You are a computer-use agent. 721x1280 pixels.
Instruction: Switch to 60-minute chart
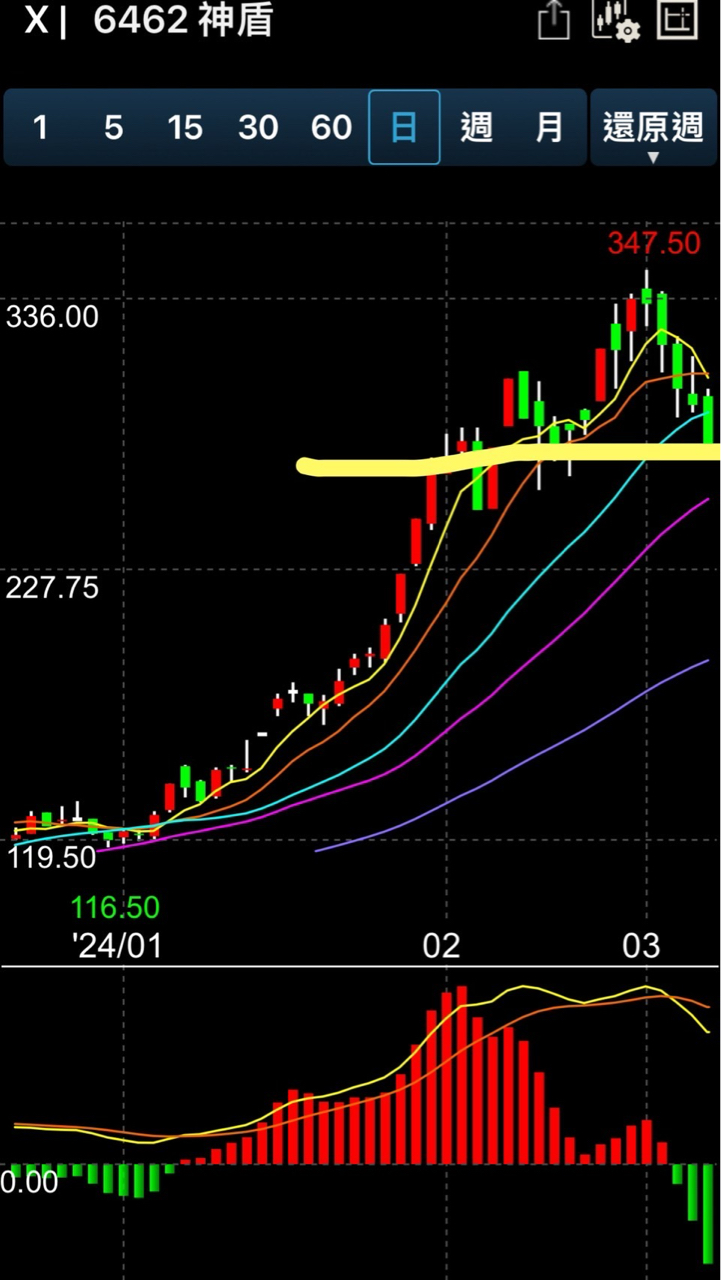tap(331, 128)
